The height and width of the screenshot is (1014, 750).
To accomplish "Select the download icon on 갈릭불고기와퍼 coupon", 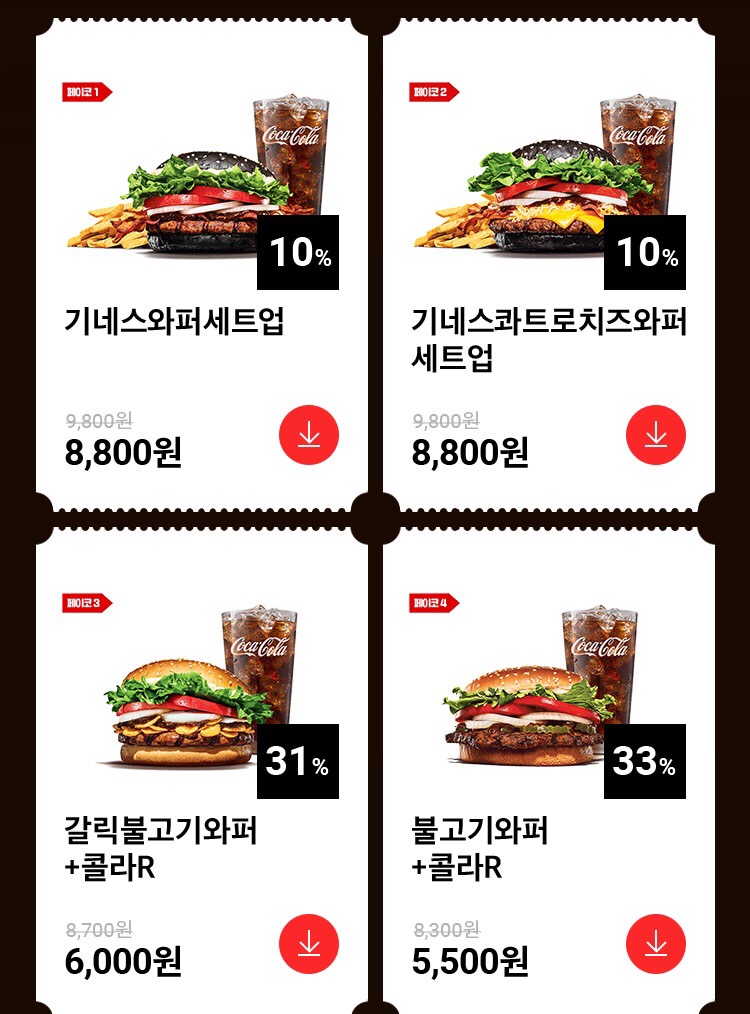I will [309, 942].
